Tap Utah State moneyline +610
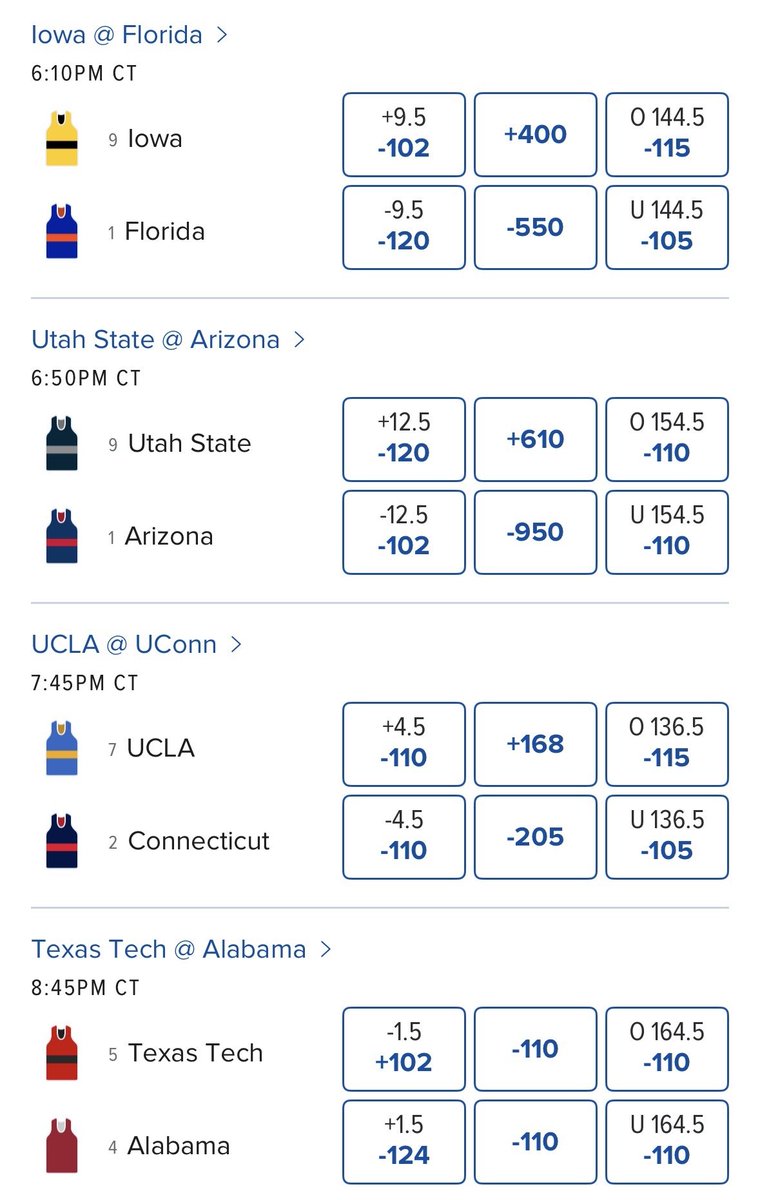The height and width of the screenshot is (1200, 760). (x=535, y=439)
